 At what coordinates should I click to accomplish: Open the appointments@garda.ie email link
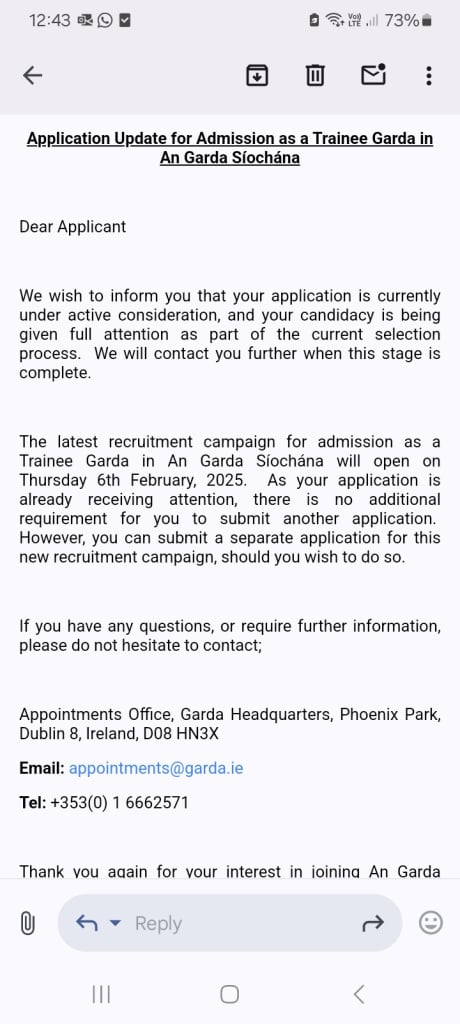pos(156,768)
